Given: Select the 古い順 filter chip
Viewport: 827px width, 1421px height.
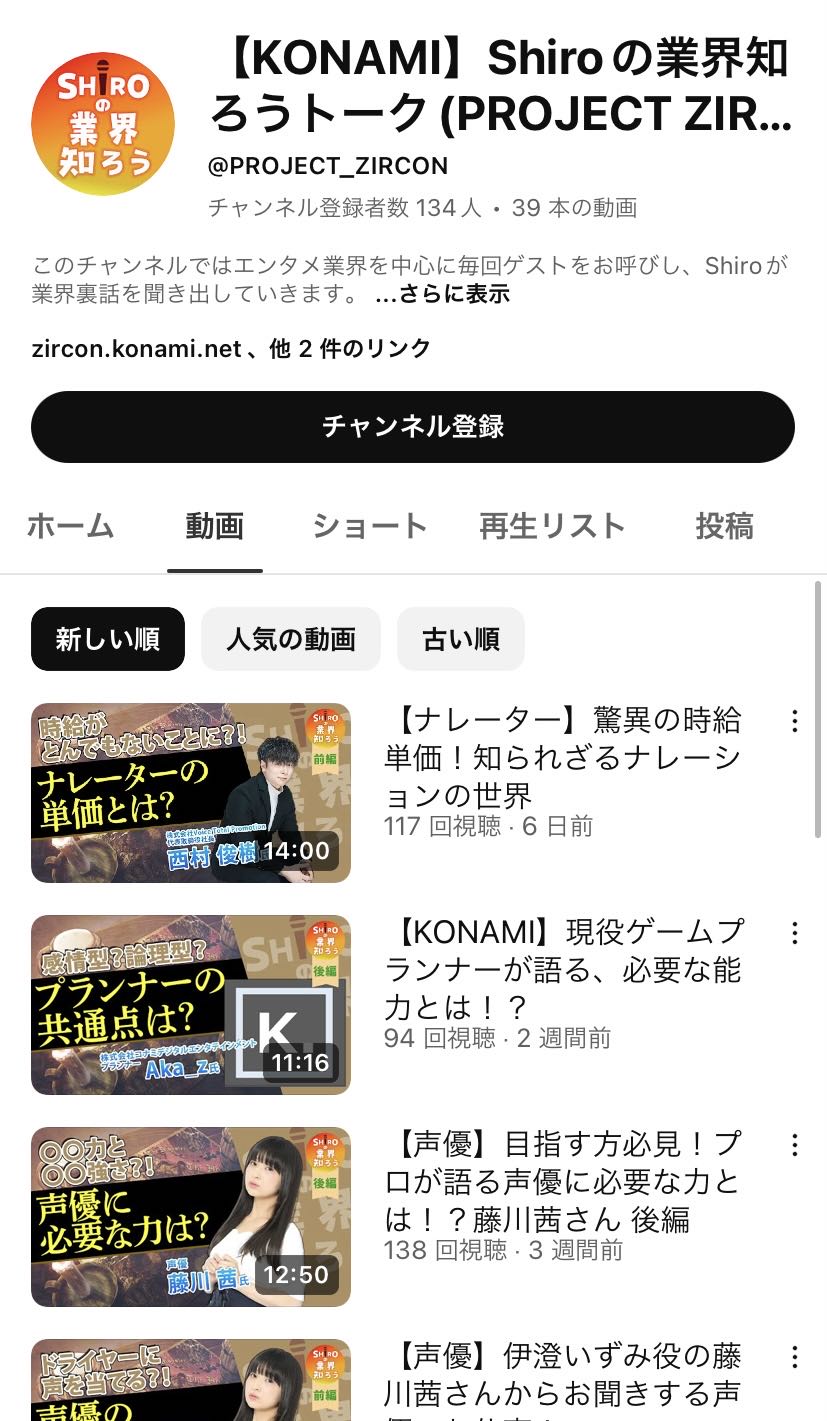Looking at the screenshot, I should pyautogui.click(x=461, y=639).
